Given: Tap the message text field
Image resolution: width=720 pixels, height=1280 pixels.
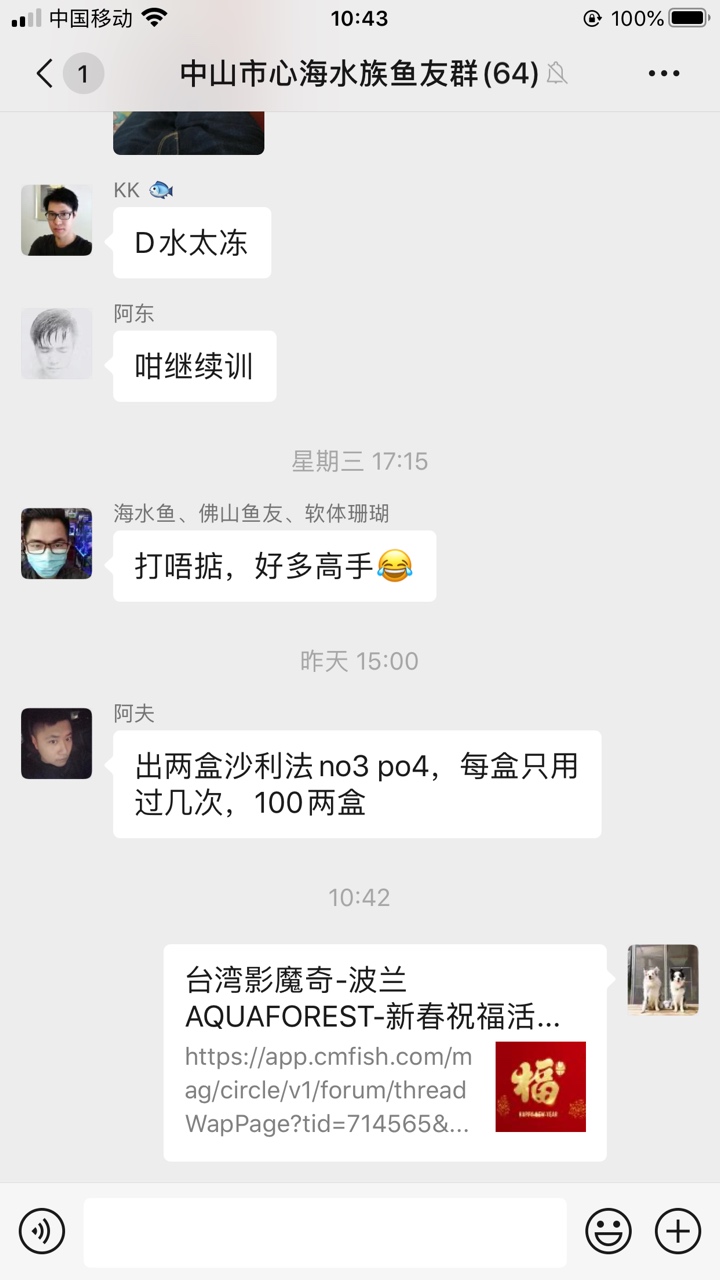Looking at the screenshot, I should click(324, 1231).
